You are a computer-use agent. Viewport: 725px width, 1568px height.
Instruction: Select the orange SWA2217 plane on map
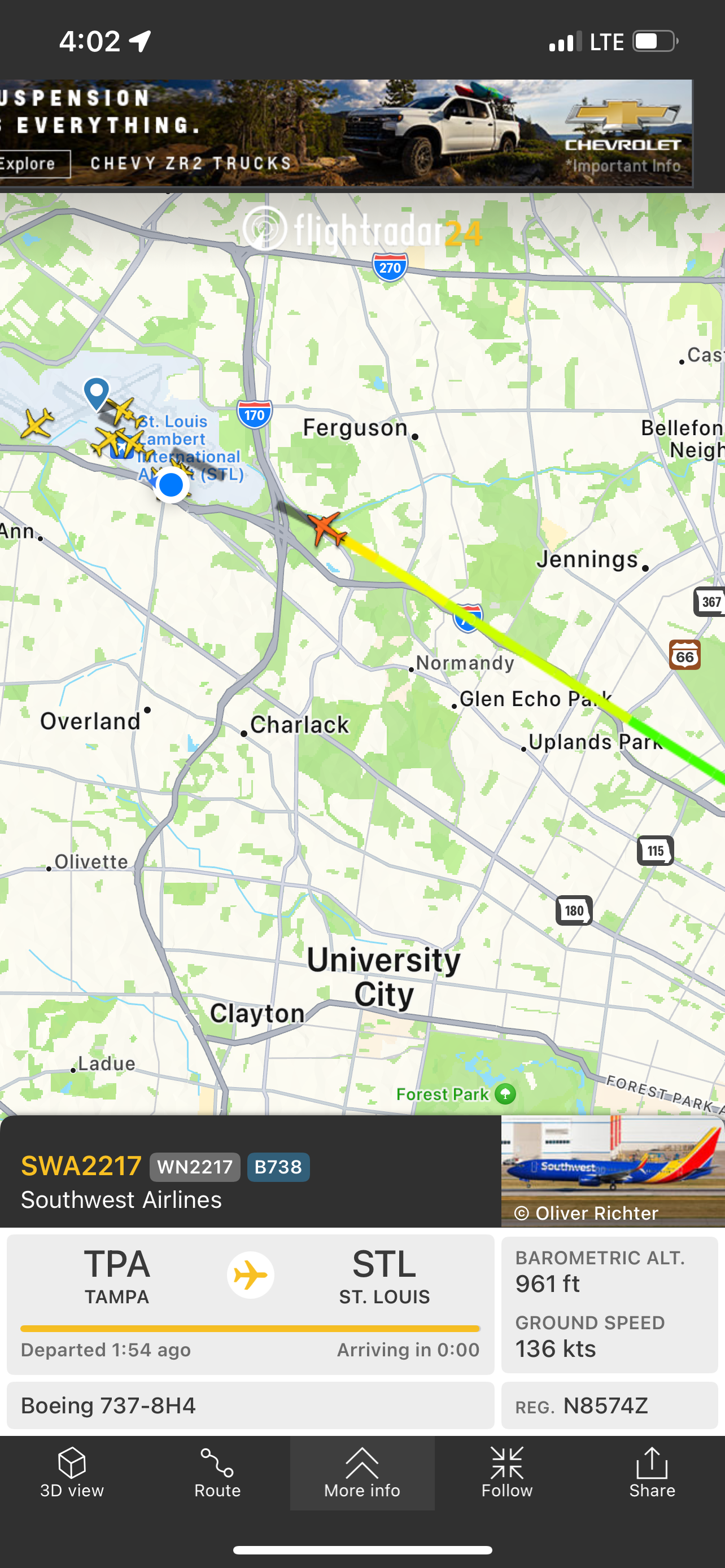326,528
